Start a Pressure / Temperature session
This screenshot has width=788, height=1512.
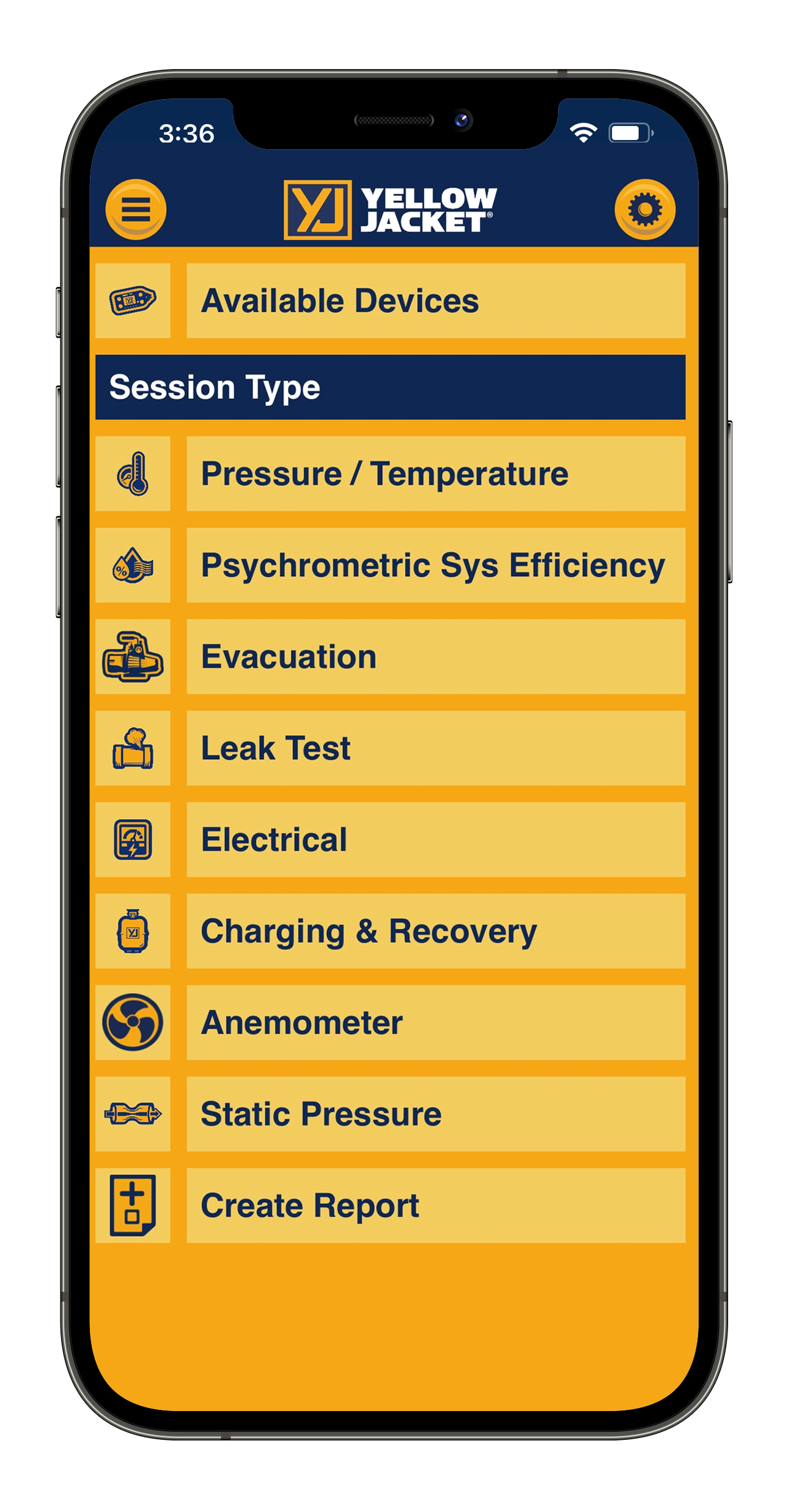(x=435, y=474)
